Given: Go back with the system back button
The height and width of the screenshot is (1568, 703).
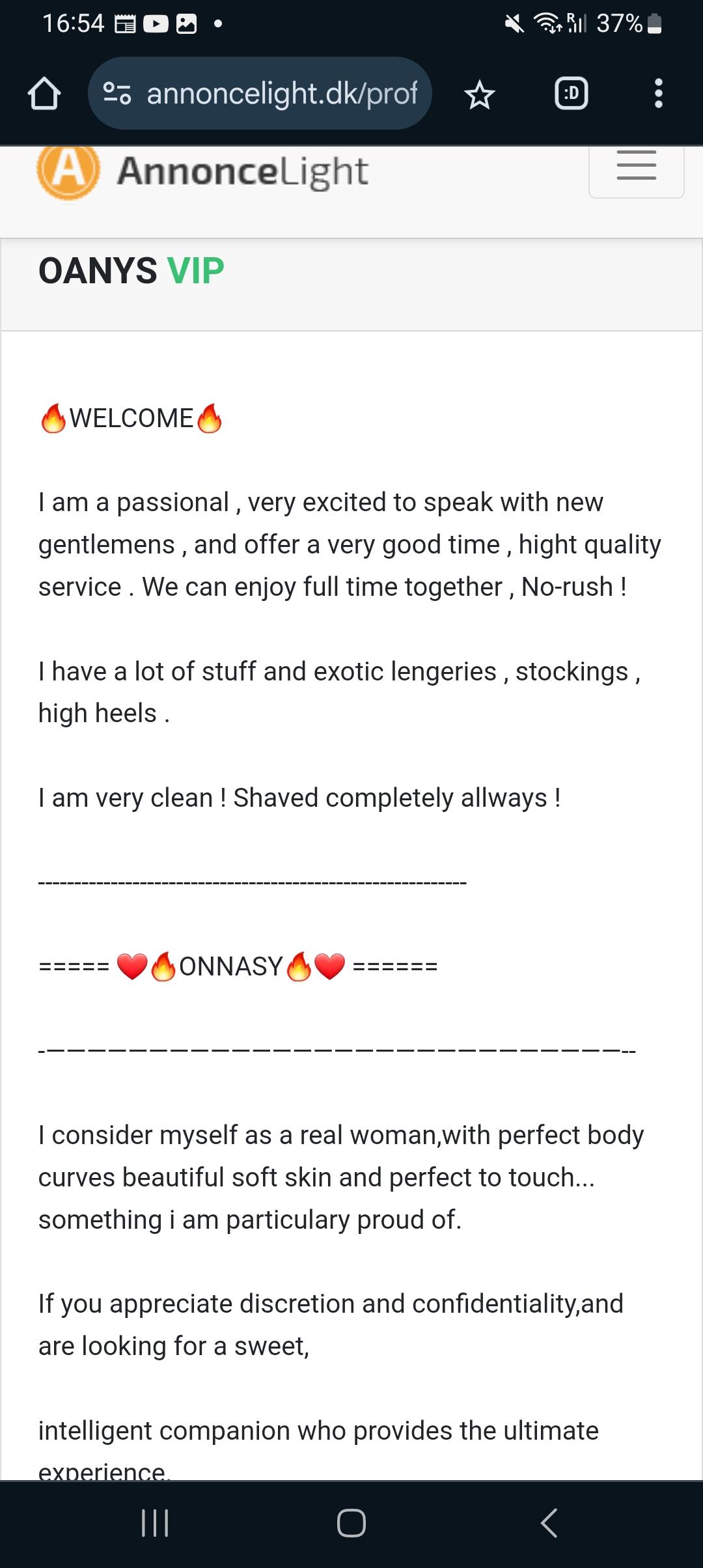Looking at the screenshot, I should pos(549,1523).
